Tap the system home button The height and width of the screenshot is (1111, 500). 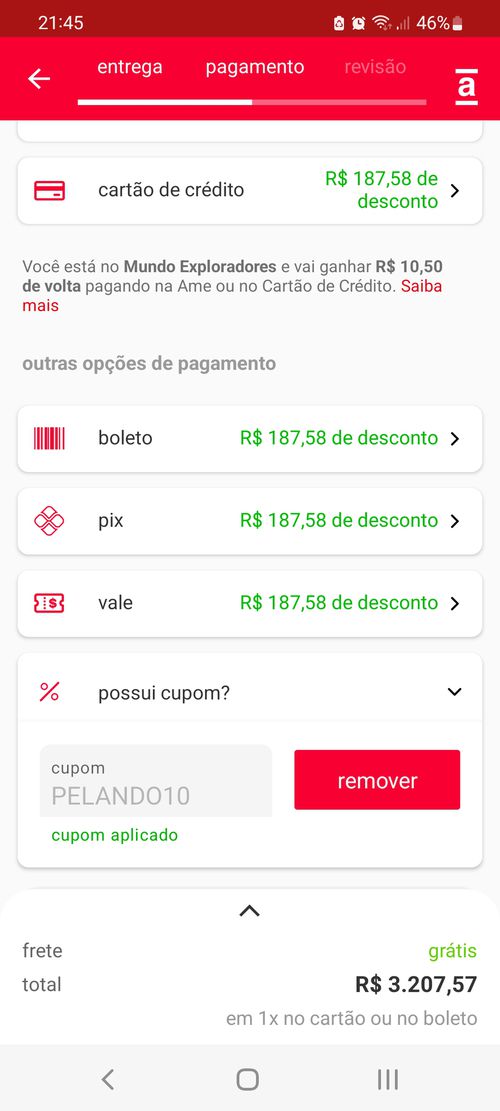coord(247,1079)
